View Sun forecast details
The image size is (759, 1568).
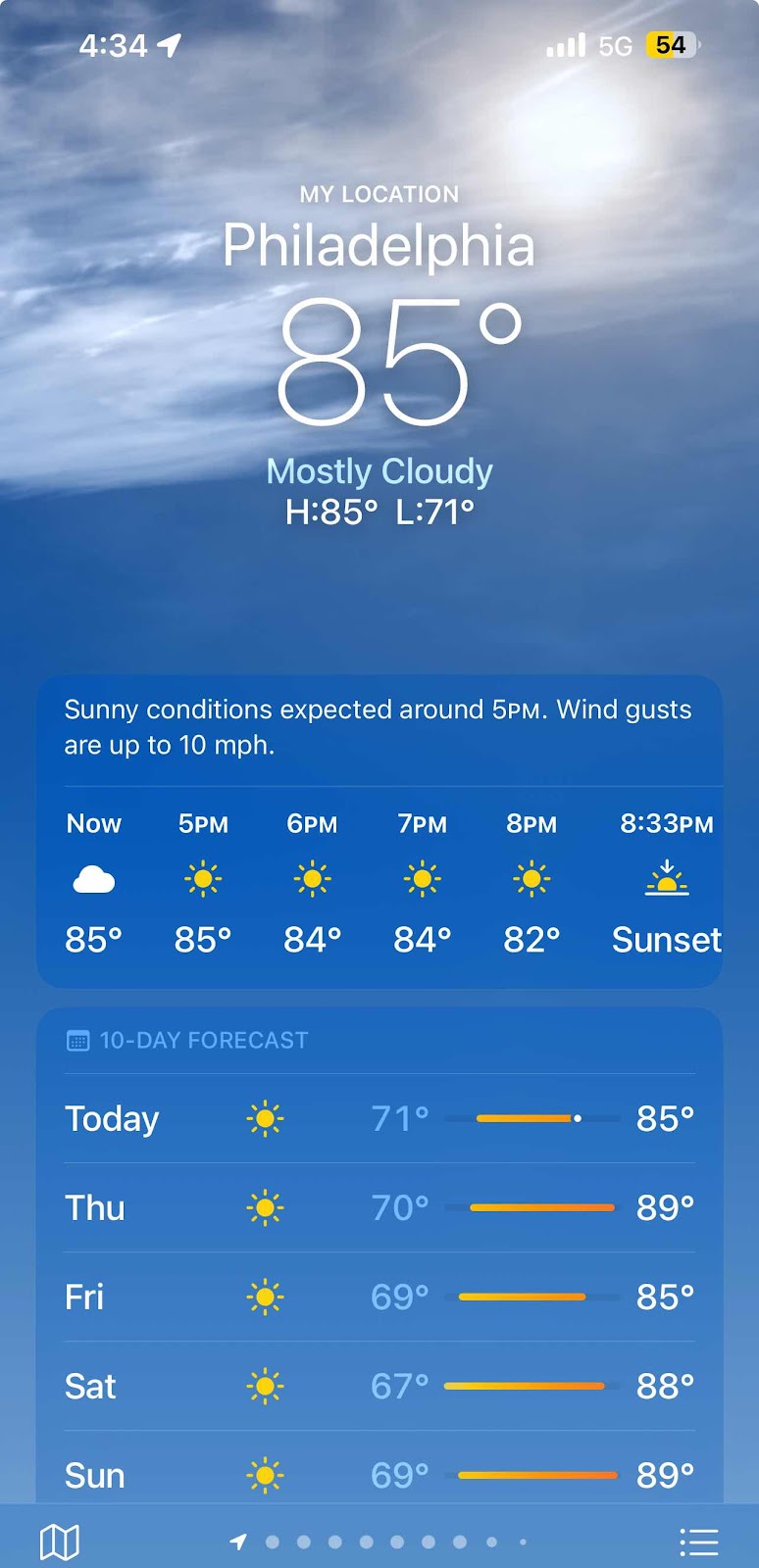click(x=379, y=1474)
